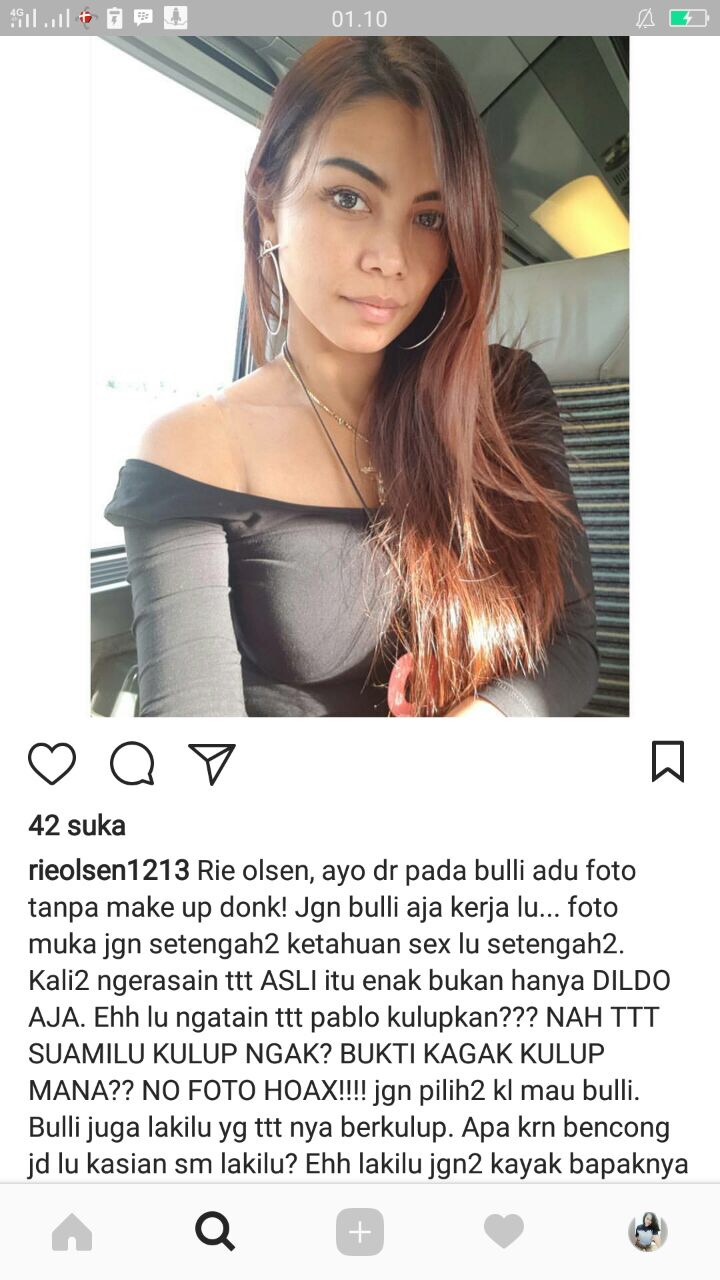Go to the Home feed tab
720x1280 pixels.
[72, 1232]
